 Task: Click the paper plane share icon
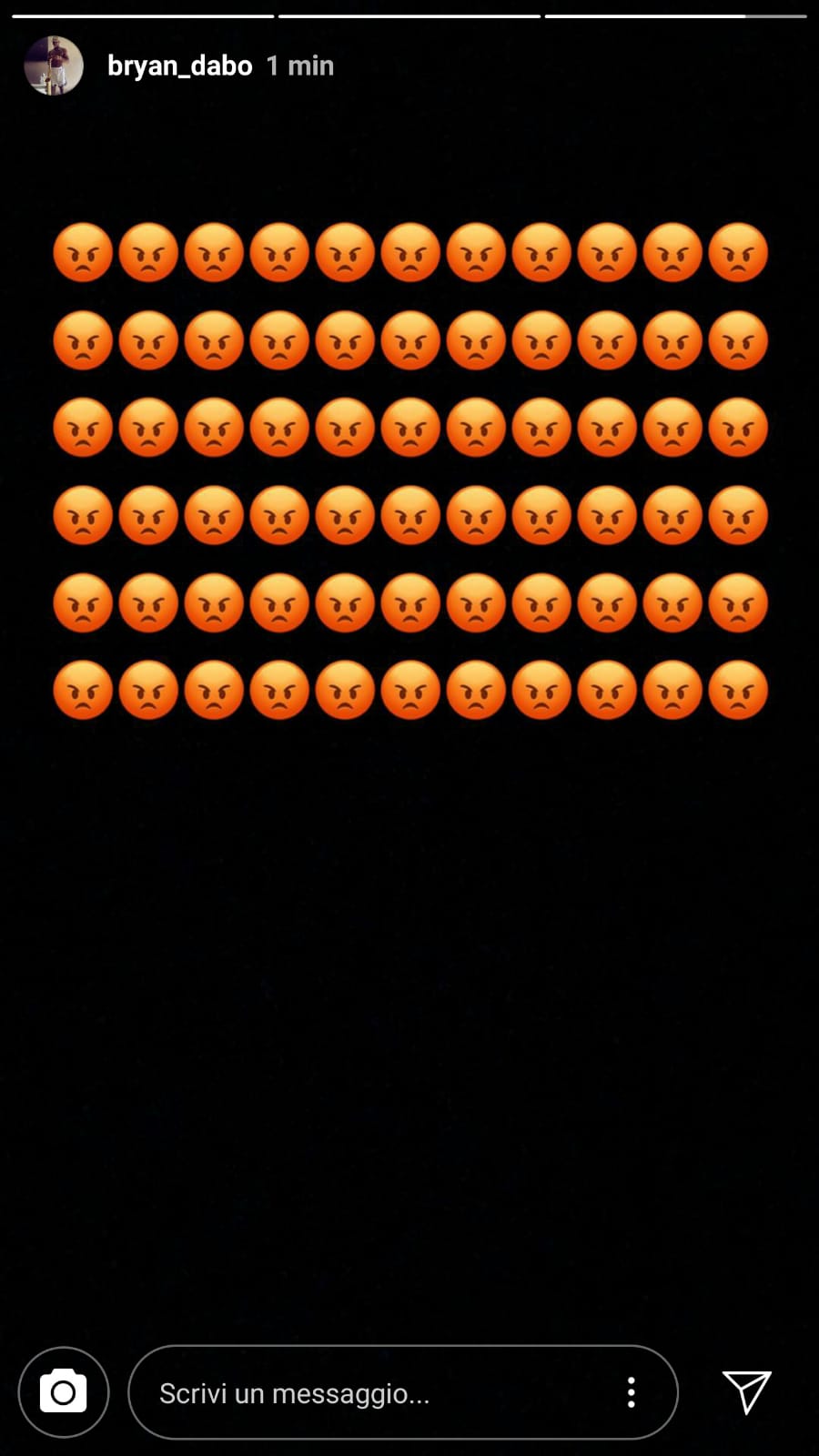point(748,1392)
